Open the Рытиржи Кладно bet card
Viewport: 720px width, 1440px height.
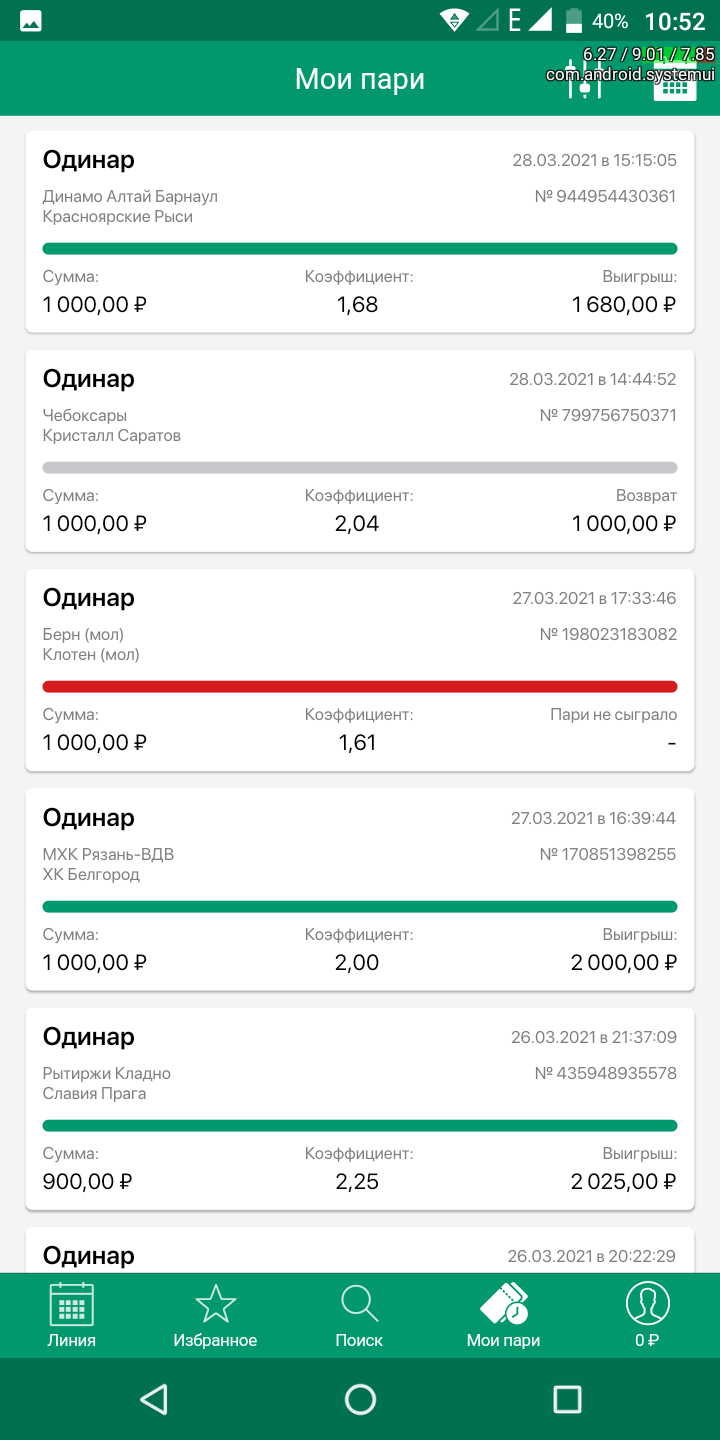pos(360,1109)
